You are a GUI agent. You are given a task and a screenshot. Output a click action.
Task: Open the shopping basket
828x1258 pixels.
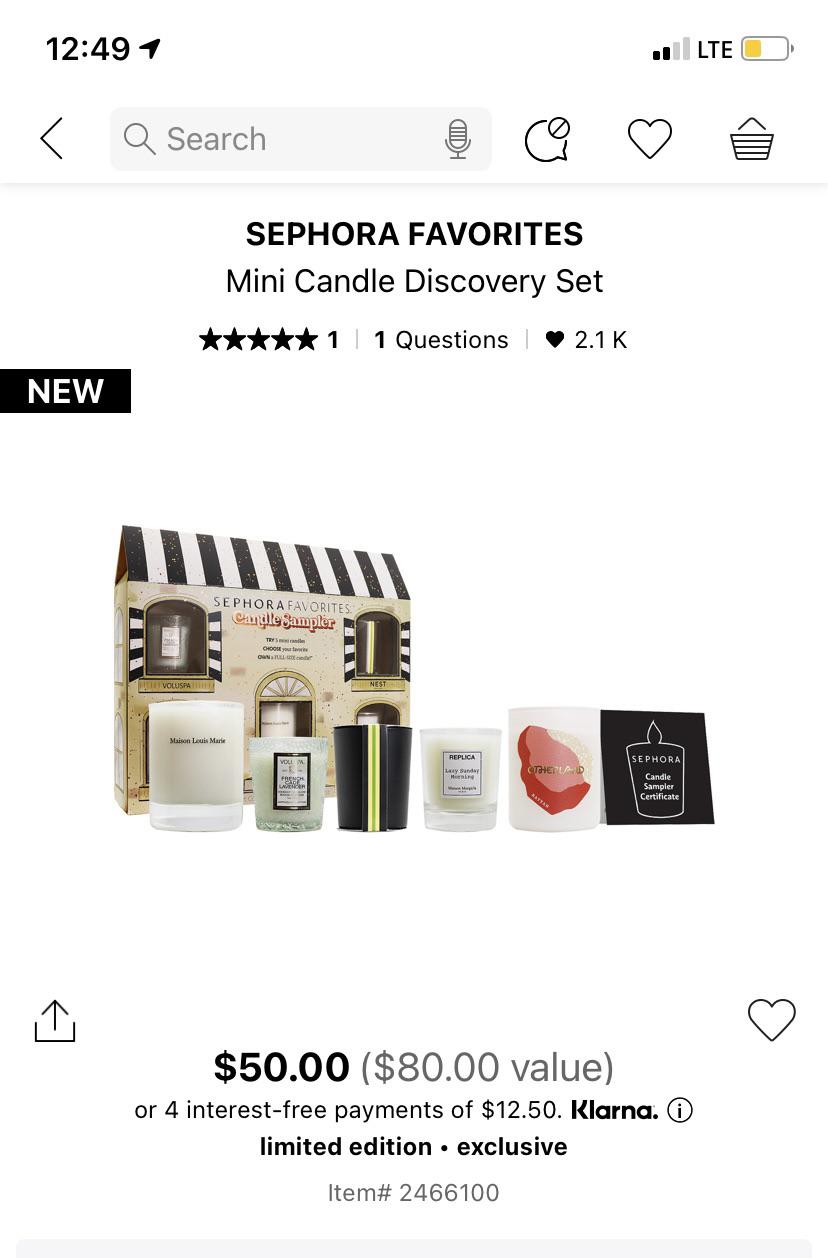click(x=751, y=138)
